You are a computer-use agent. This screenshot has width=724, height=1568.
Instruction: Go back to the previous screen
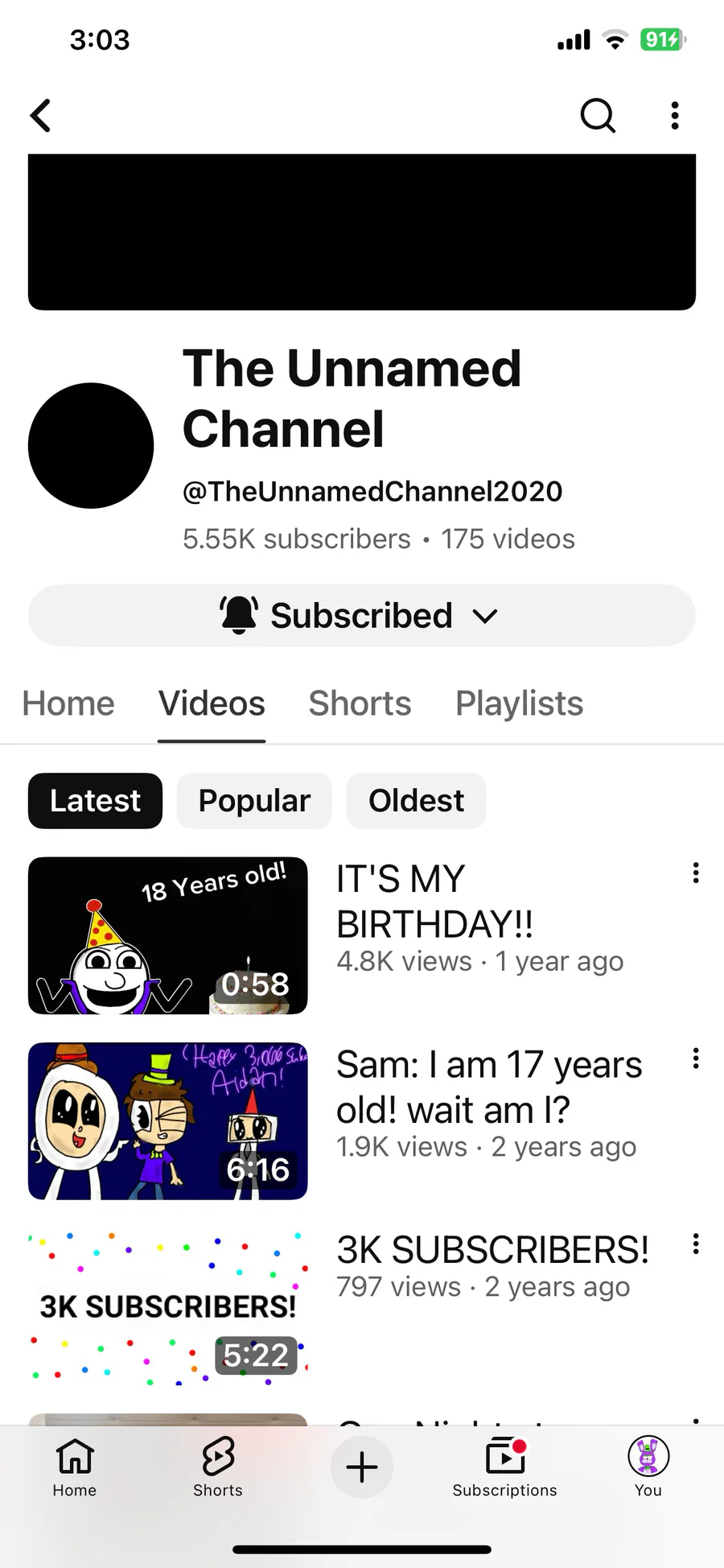pyautogui.click(x=41, y=116)
